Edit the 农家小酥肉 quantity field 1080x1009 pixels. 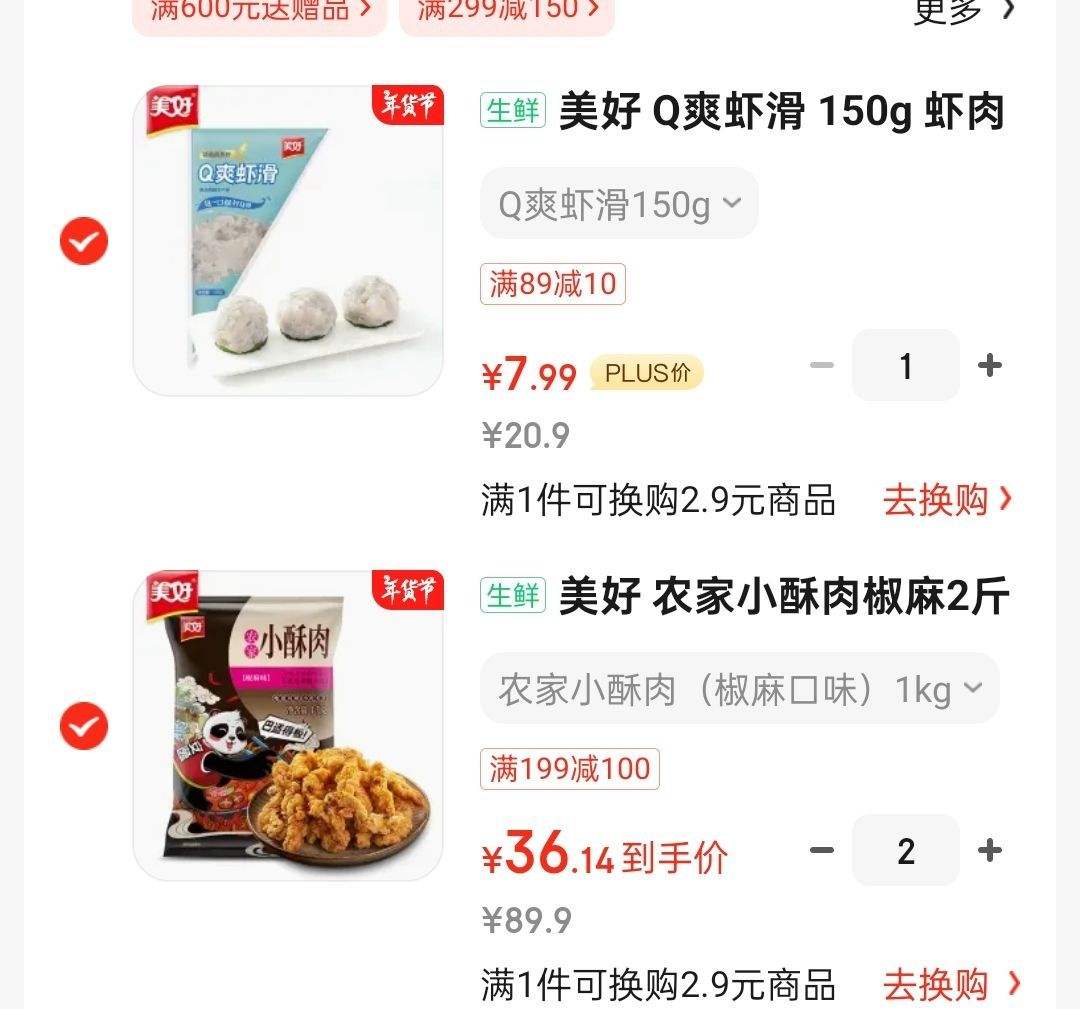pyautogui.click(x=906, y=851)
